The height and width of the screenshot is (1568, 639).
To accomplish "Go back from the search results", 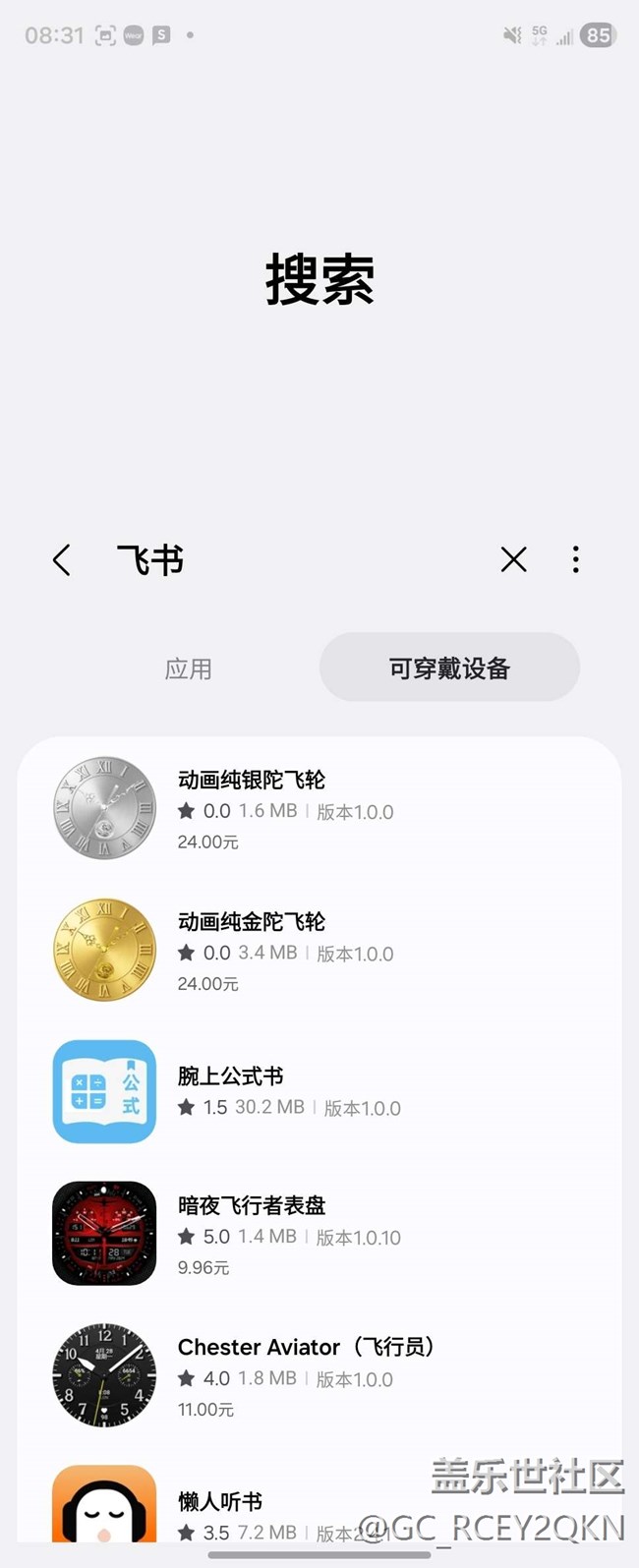I will pyautogui.click(x=62, y=560).
